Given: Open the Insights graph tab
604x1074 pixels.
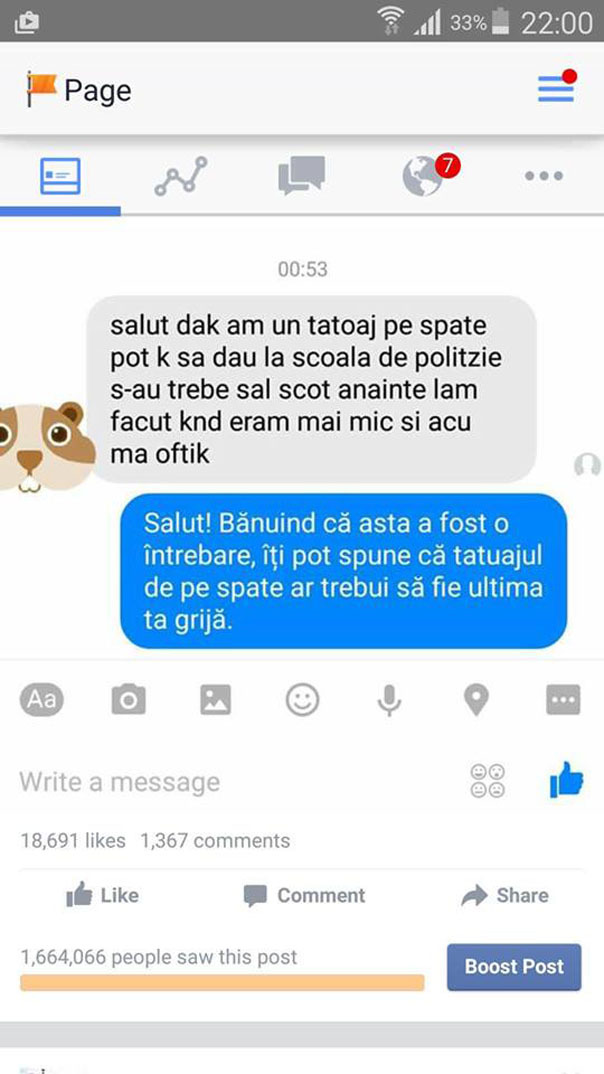Looking at the screenshot, I should point(181,177).
